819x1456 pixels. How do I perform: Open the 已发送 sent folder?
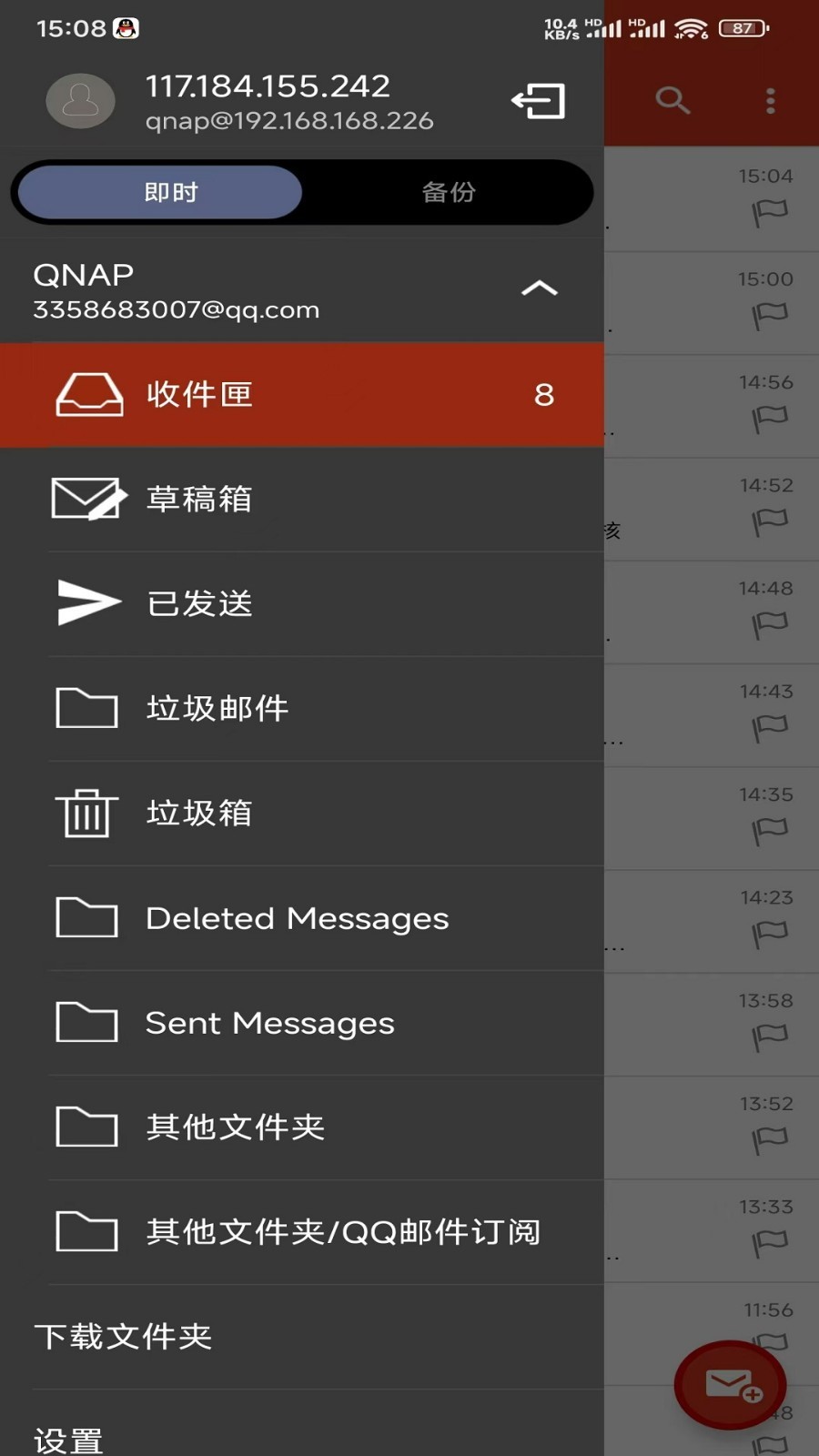tap(300, 603)
